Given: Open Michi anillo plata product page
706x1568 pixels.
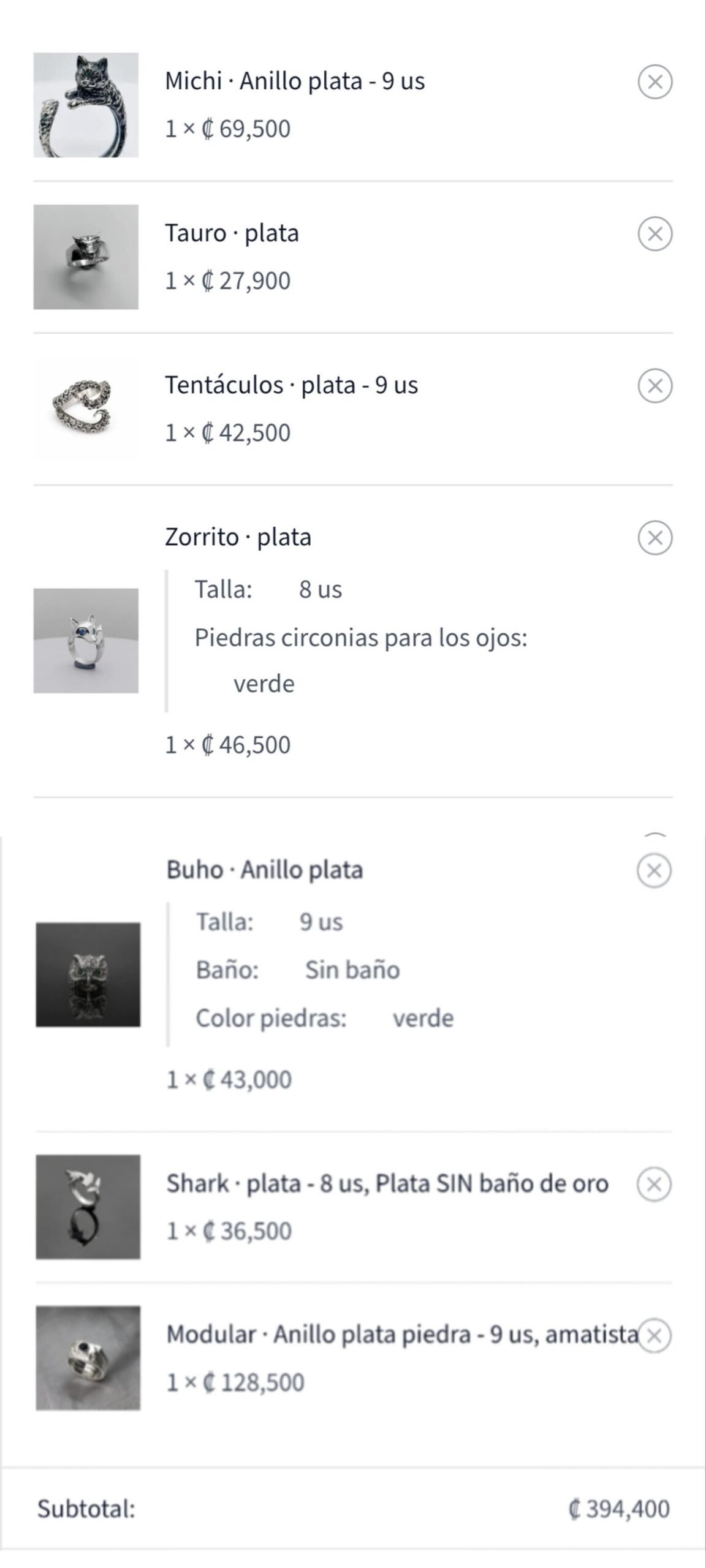Looking at the screenshot, I should pos(294,81).
